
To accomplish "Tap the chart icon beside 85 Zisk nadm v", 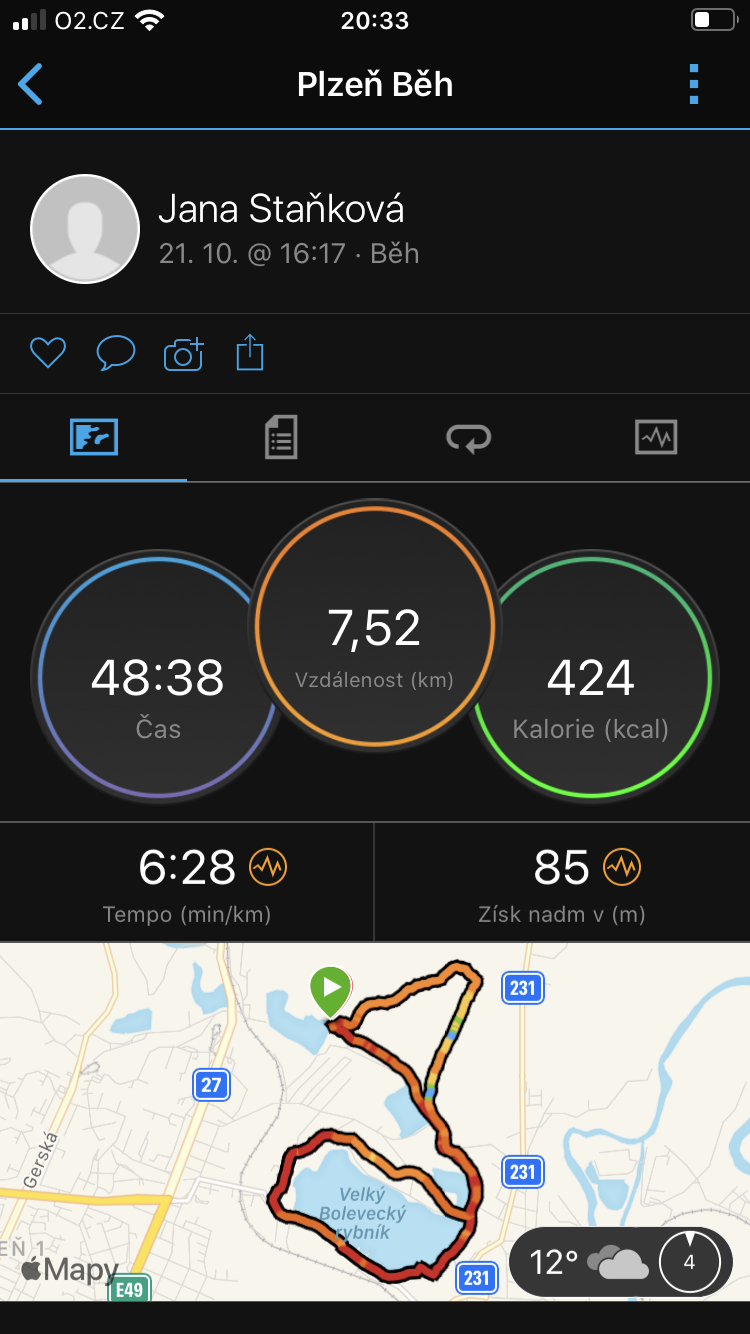I will coord(622,867).
